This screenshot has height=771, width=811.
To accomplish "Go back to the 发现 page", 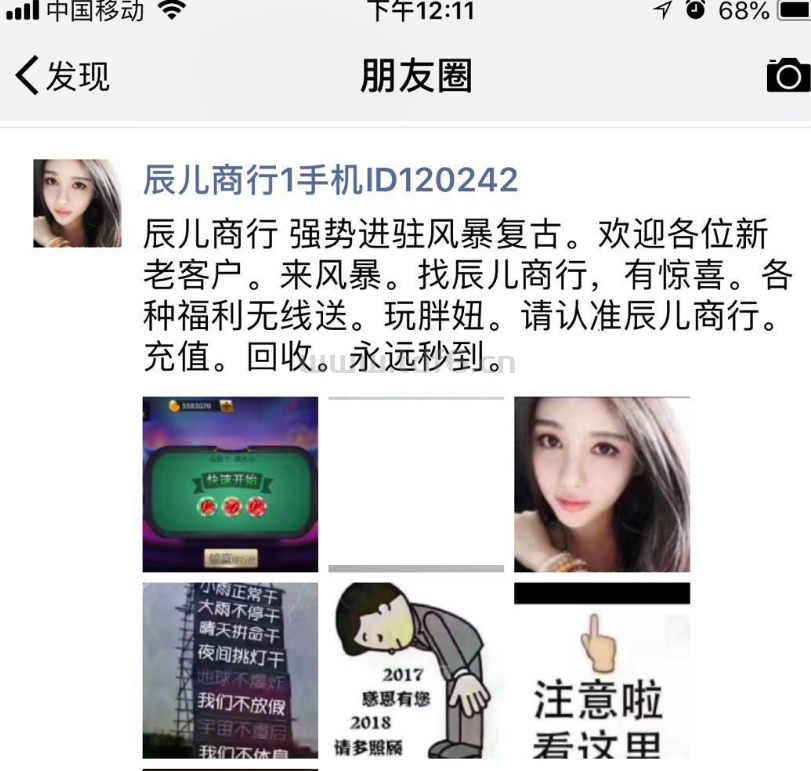I will pos(62,76).
